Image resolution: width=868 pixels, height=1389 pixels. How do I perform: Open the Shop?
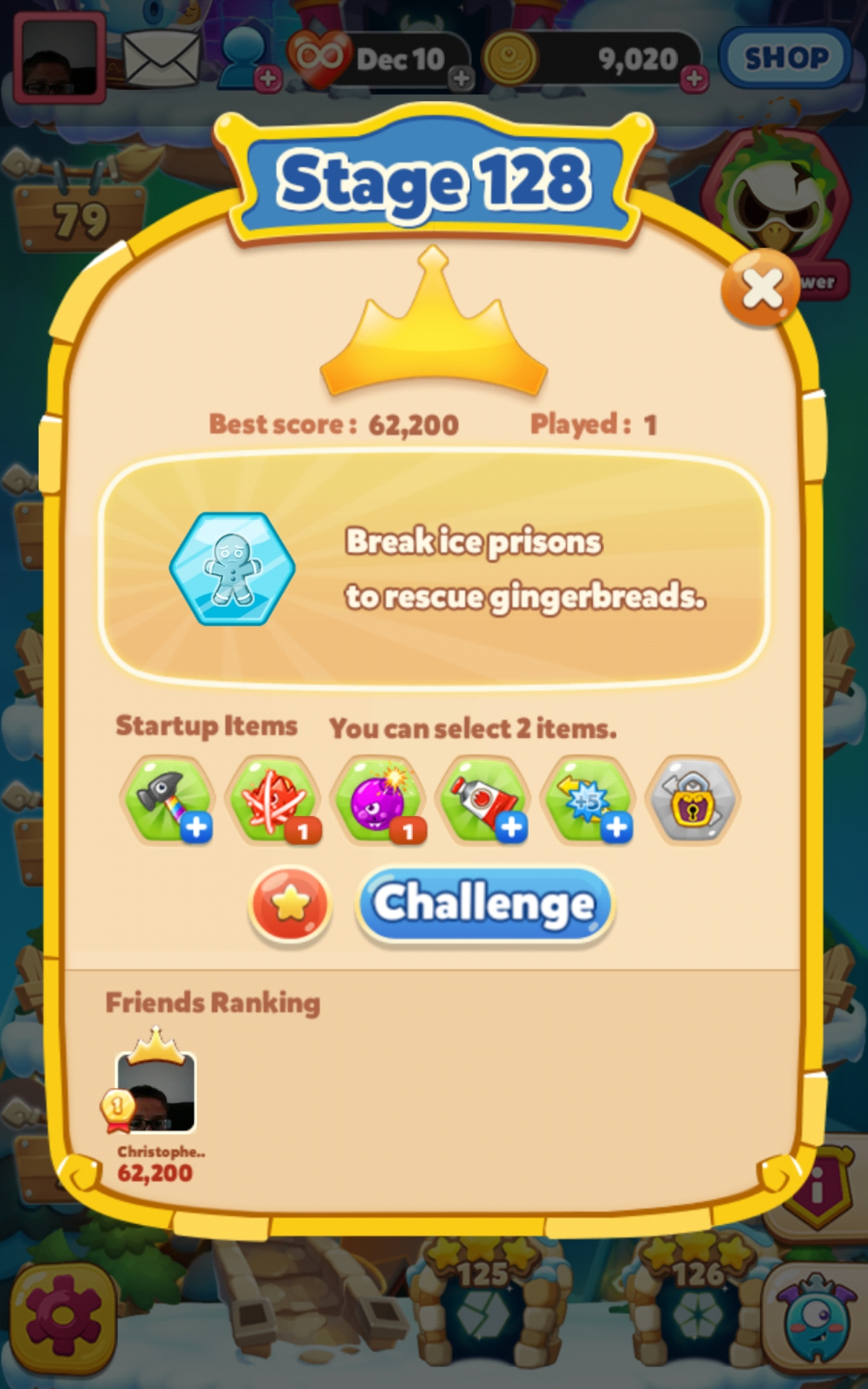point(786,58)
